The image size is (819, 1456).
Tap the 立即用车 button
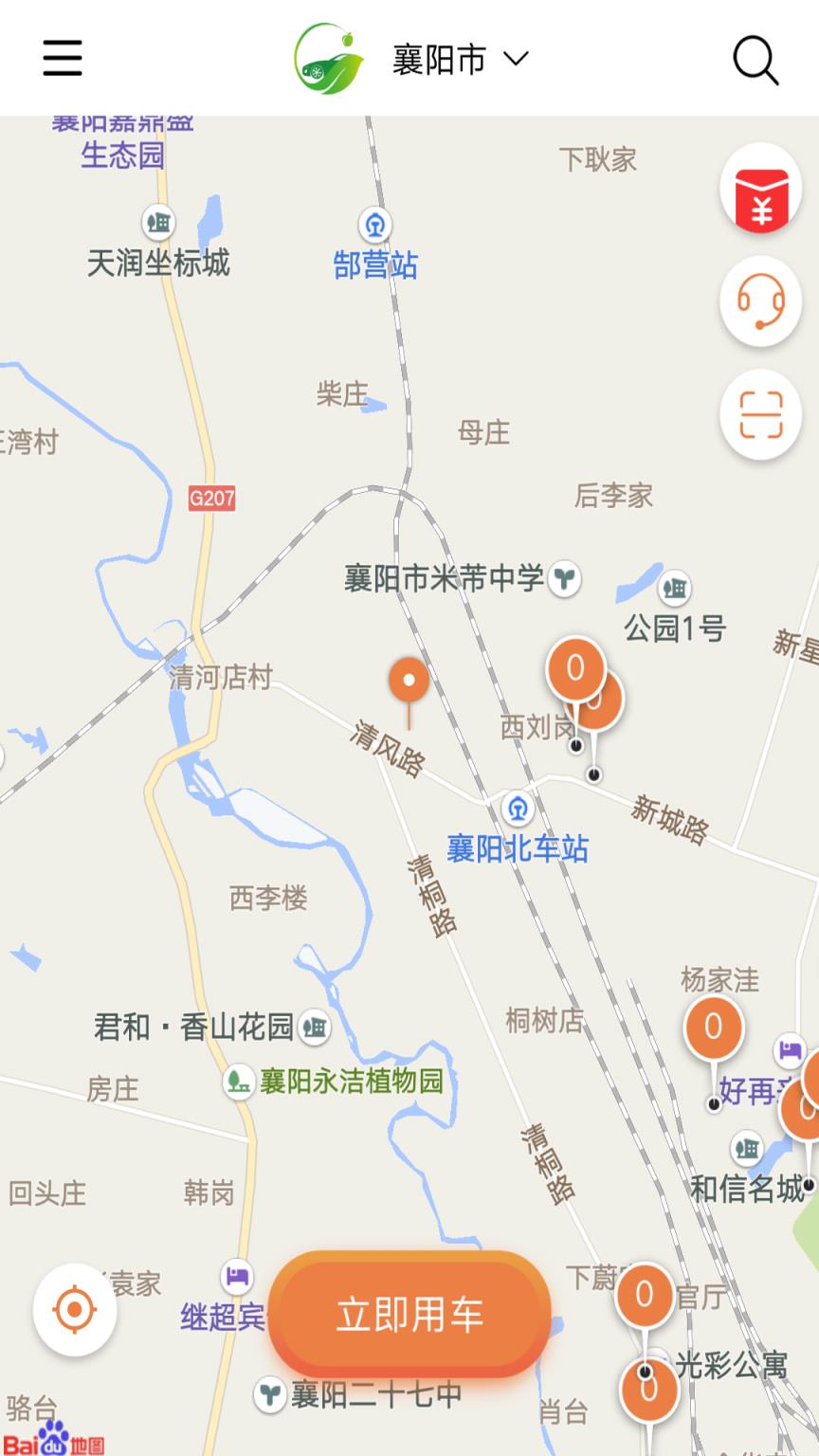tap(409, 1314)
